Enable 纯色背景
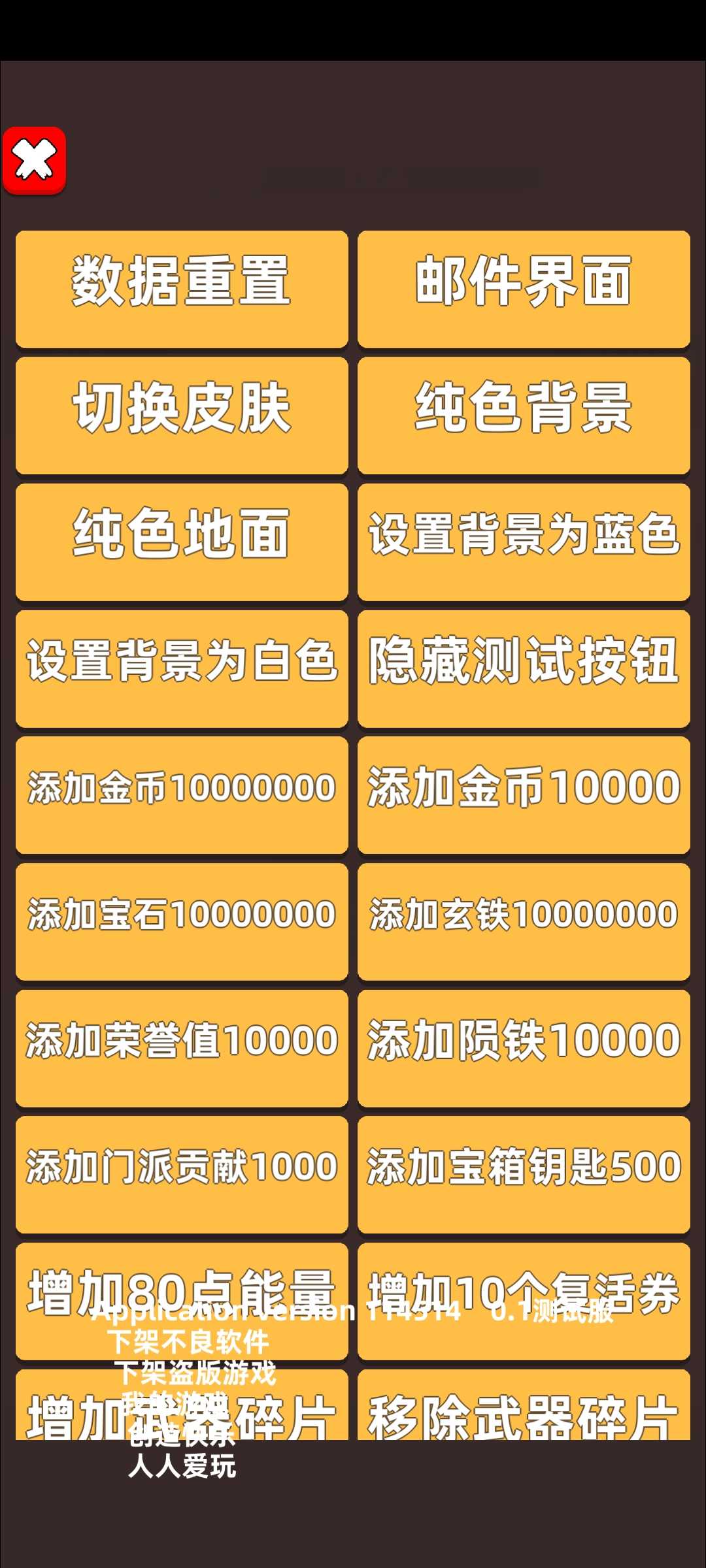Image resolution: width=706 pixels, height=1568 pixels. (x=524, y=416)
